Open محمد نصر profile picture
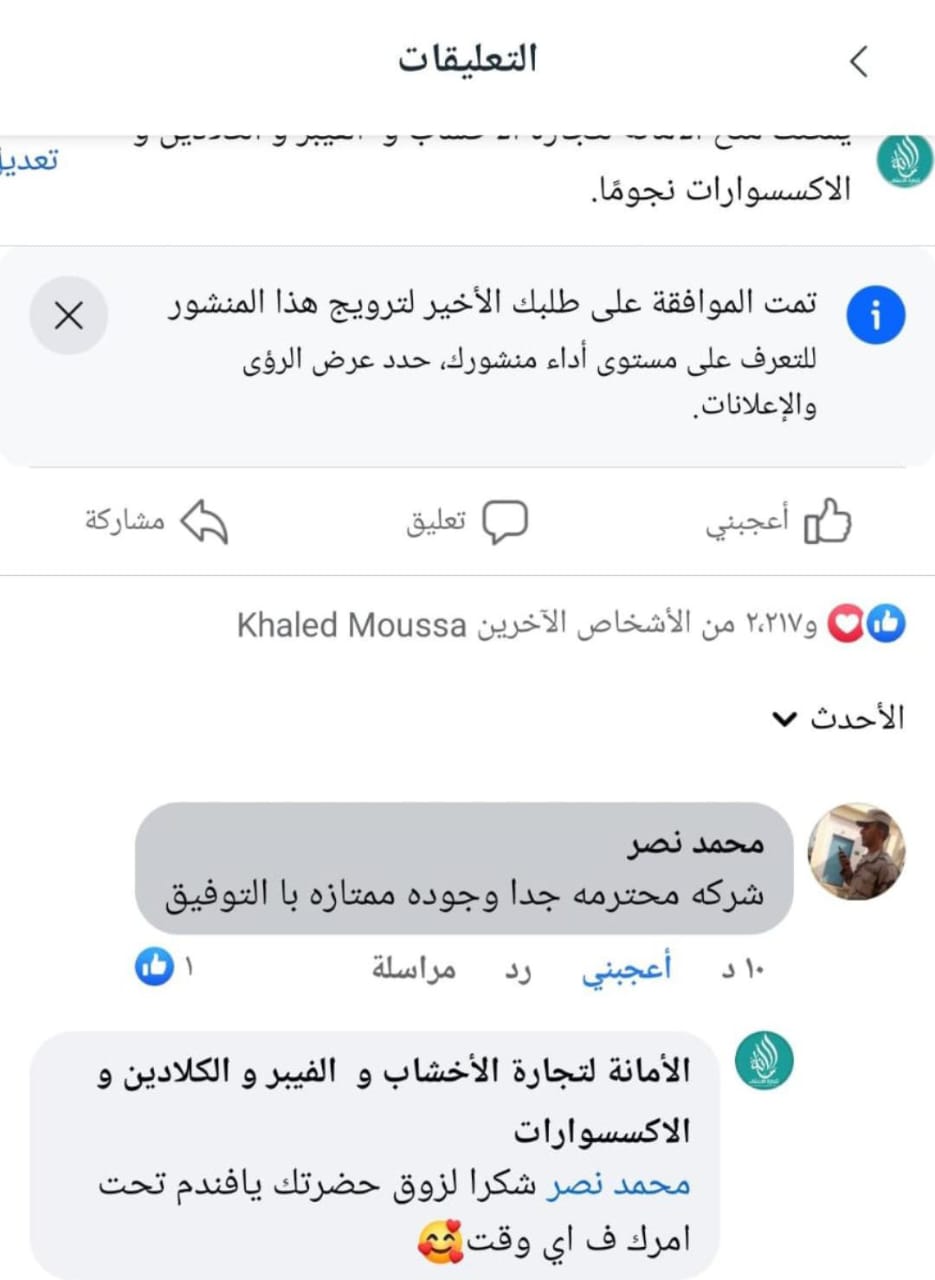This screenshot has width=935, height=1280. pyautogui.click(x=856, y=851)
